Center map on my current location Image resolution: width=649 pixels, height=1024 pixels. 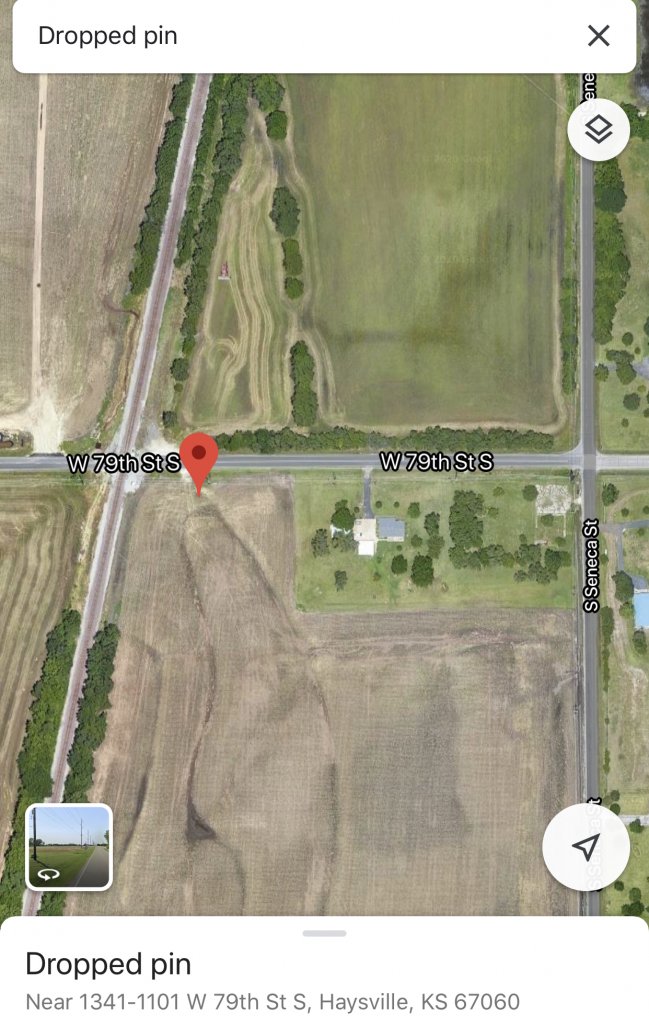586,847
